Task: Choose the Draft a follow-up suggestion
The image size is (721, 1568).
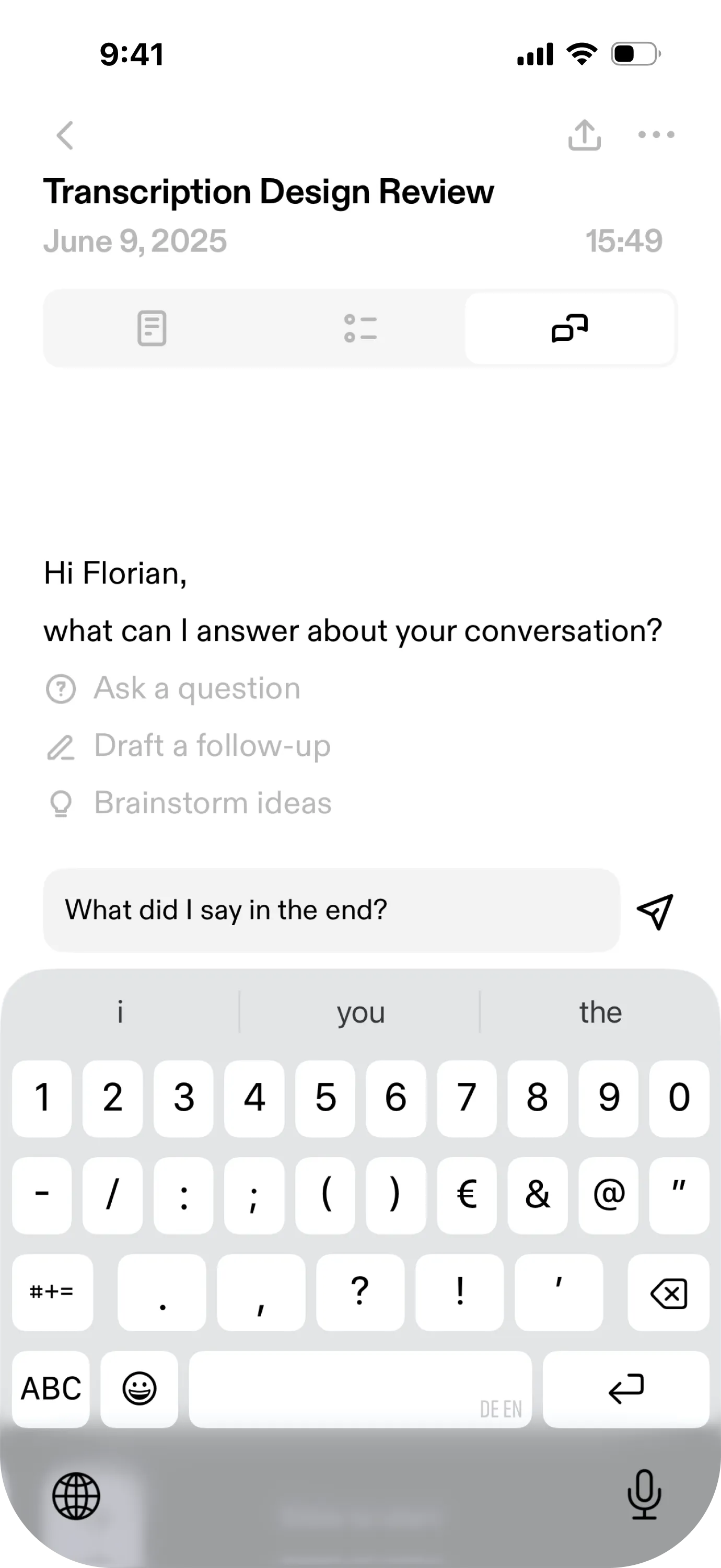Action: click(211, 746)
